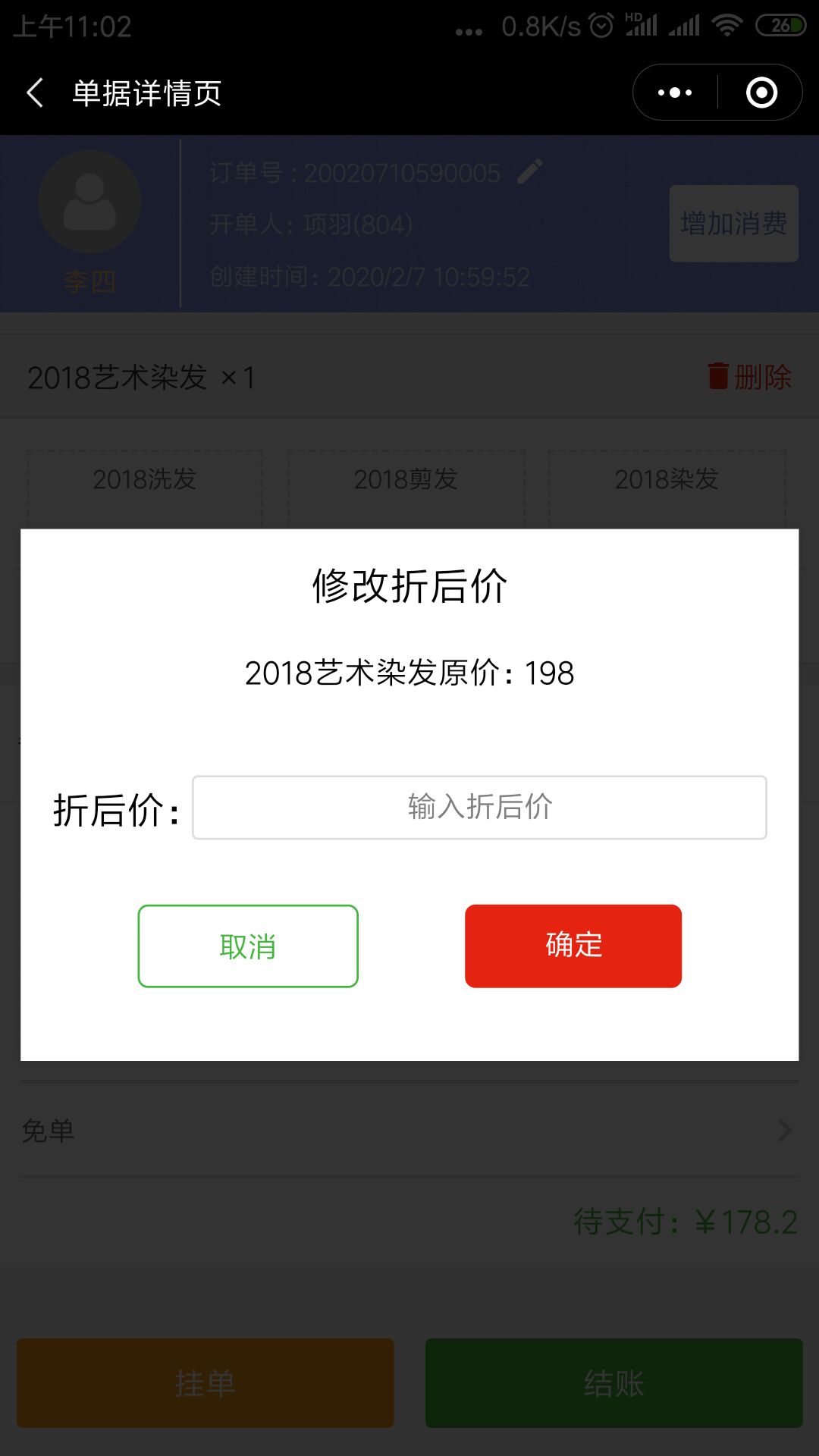Confirm the discounted price with 确定

(573, 946)
